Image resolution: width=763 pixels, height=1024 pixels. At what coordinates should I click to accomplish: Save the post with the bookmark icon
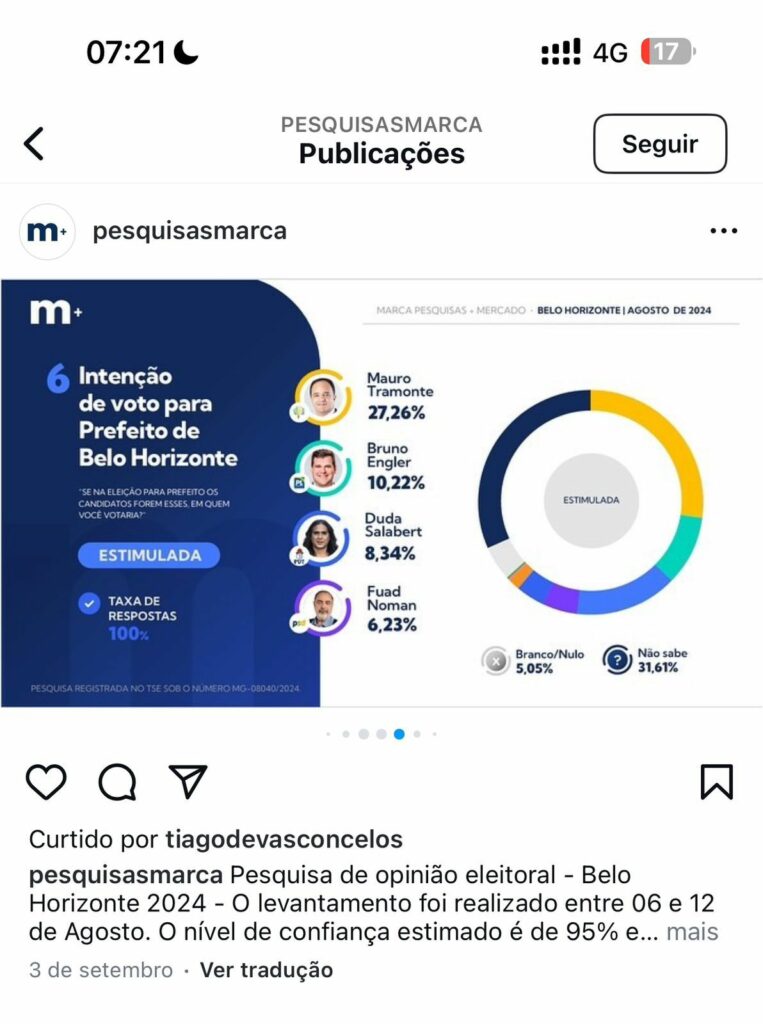pos(716,781)
